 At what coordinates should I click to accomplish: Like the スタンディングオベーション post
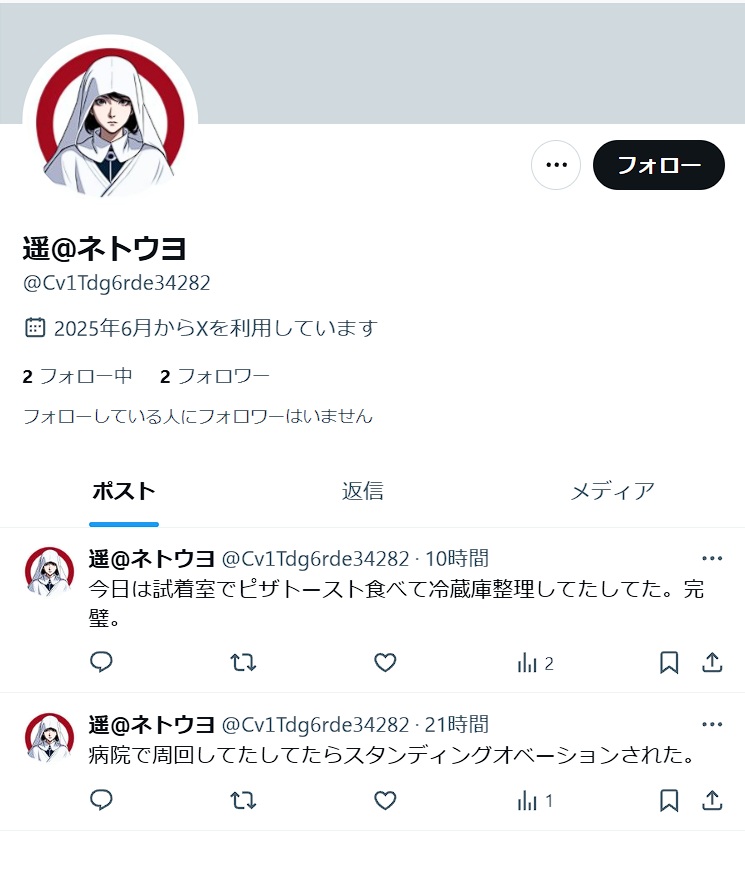pyautogui.click(x=385, y=800)
